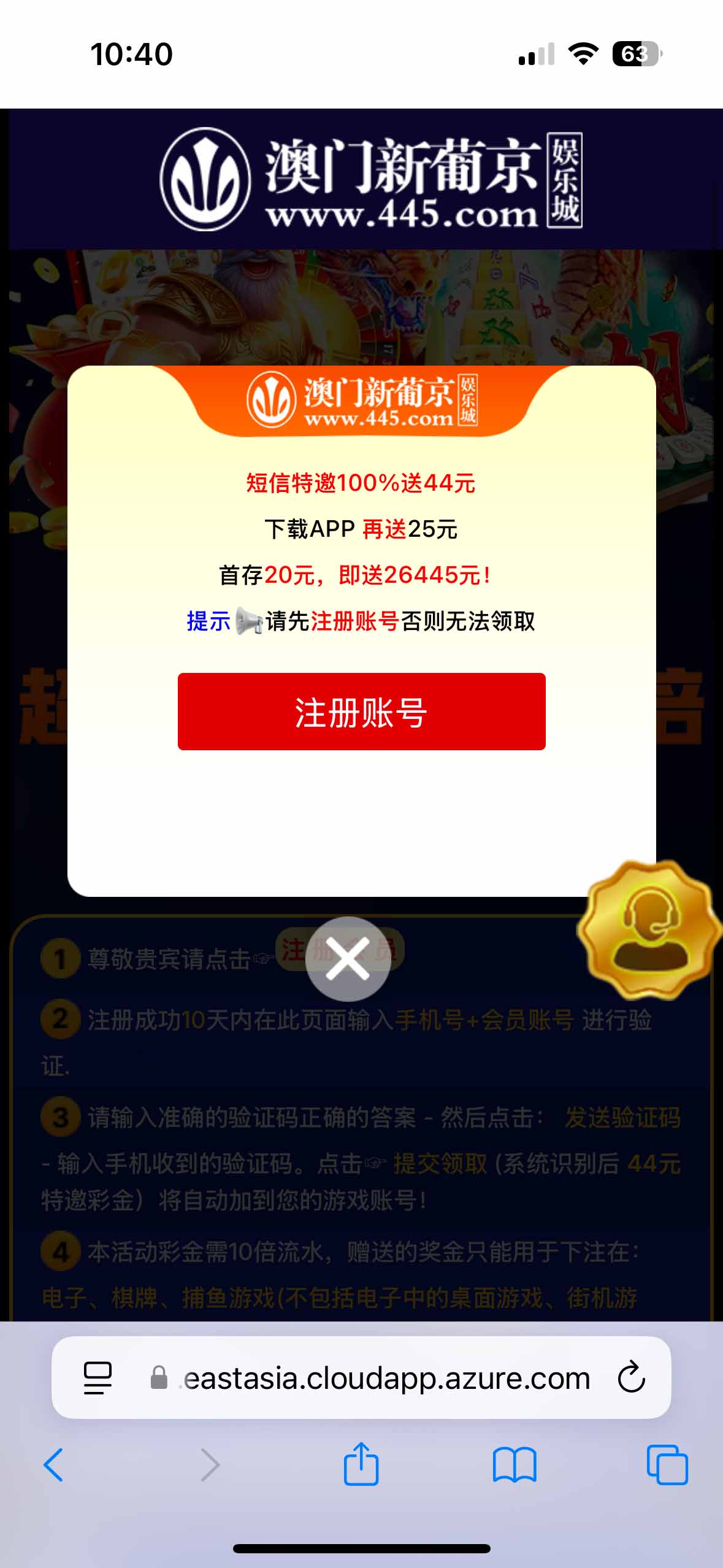Share this web page
Screen dimensions: 723x1568
point(361,1464)
